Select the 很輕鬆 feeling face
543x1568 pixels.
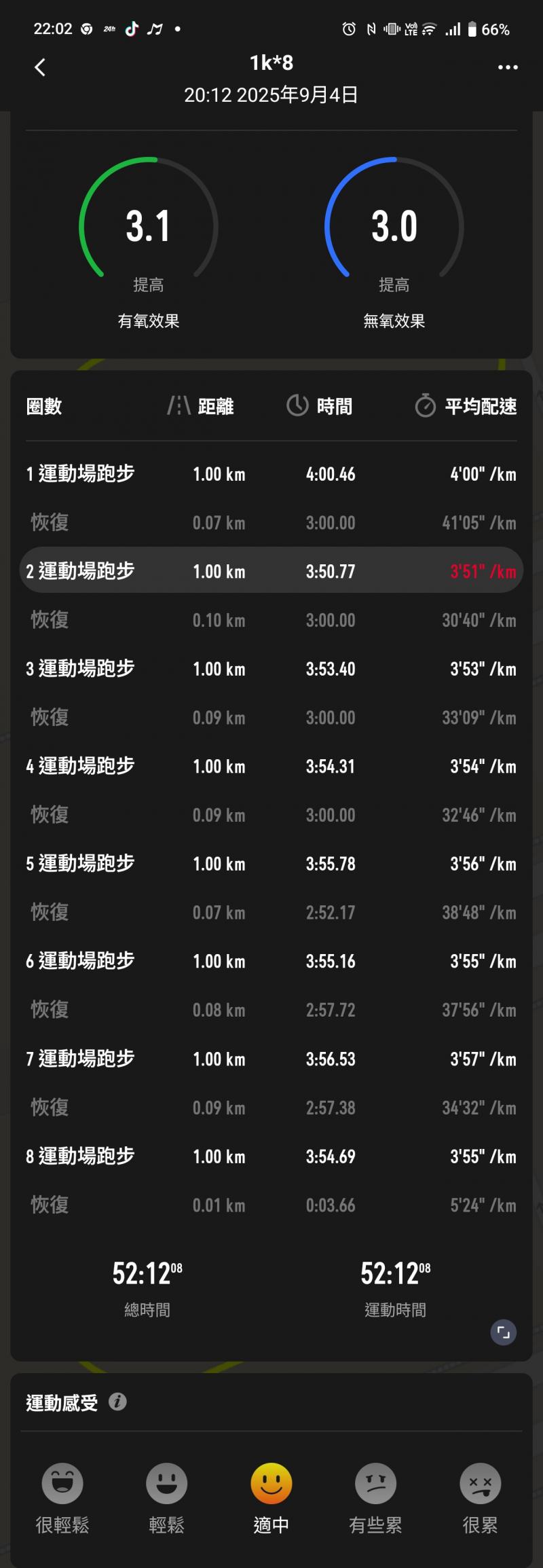click(x=62, y=1483)
